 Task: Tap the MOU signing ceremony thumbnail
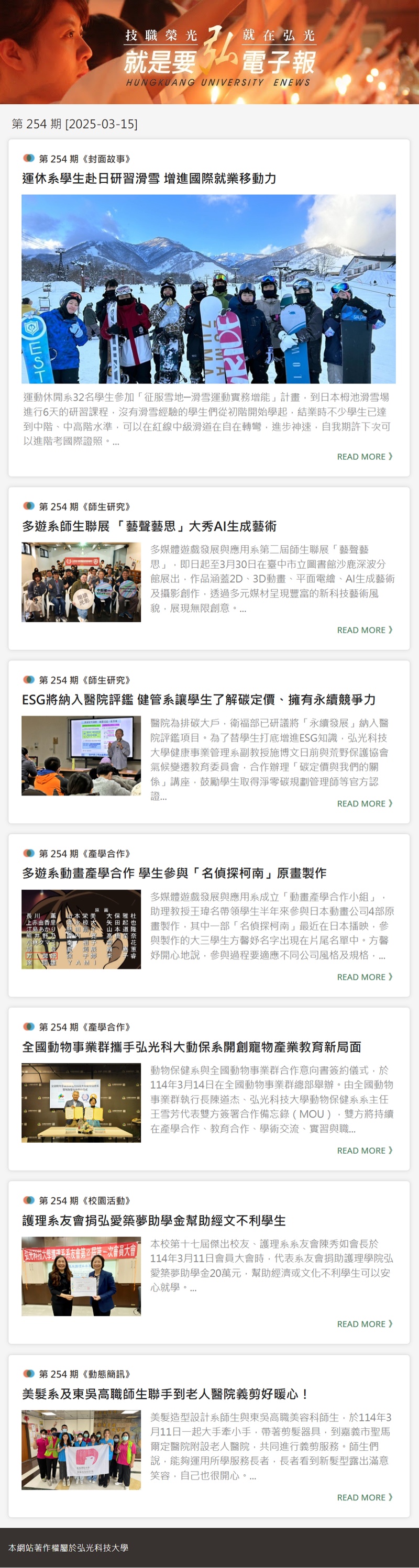click(x=81, y=1102)
